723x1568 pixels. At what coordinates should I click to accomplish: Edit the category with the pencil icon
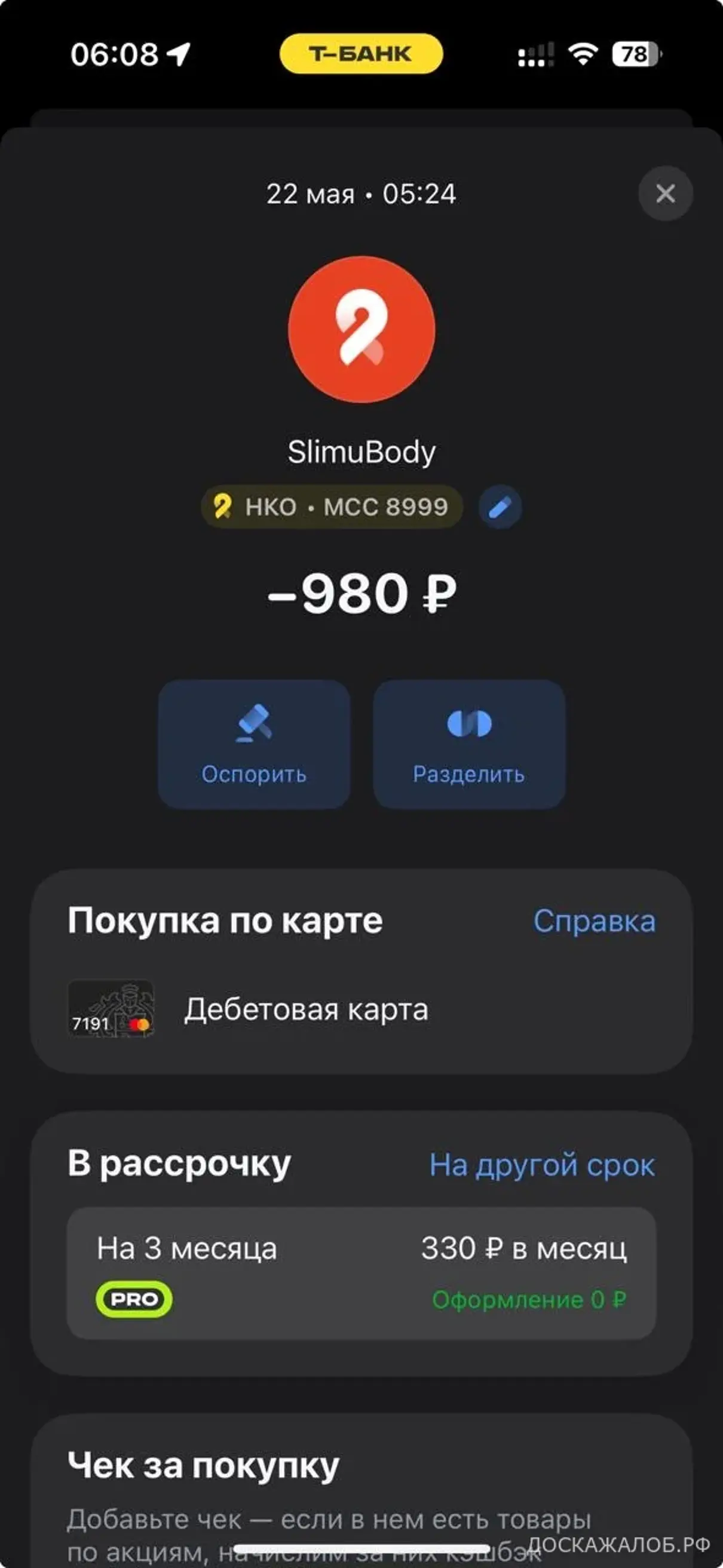(x=500, y=507)
